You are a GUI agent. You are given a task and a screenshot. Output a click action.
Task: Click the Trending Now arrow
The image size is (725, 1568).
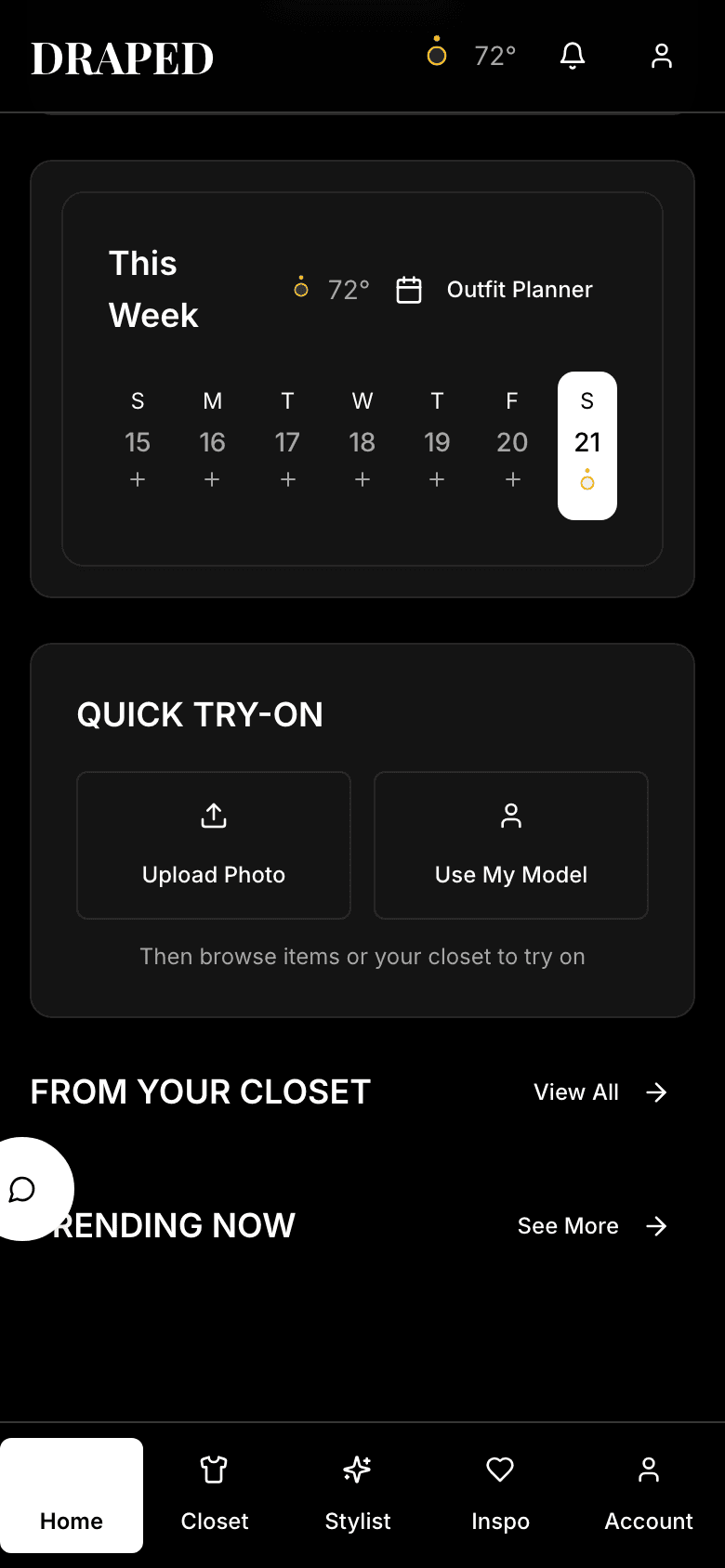click(657, 1225)
